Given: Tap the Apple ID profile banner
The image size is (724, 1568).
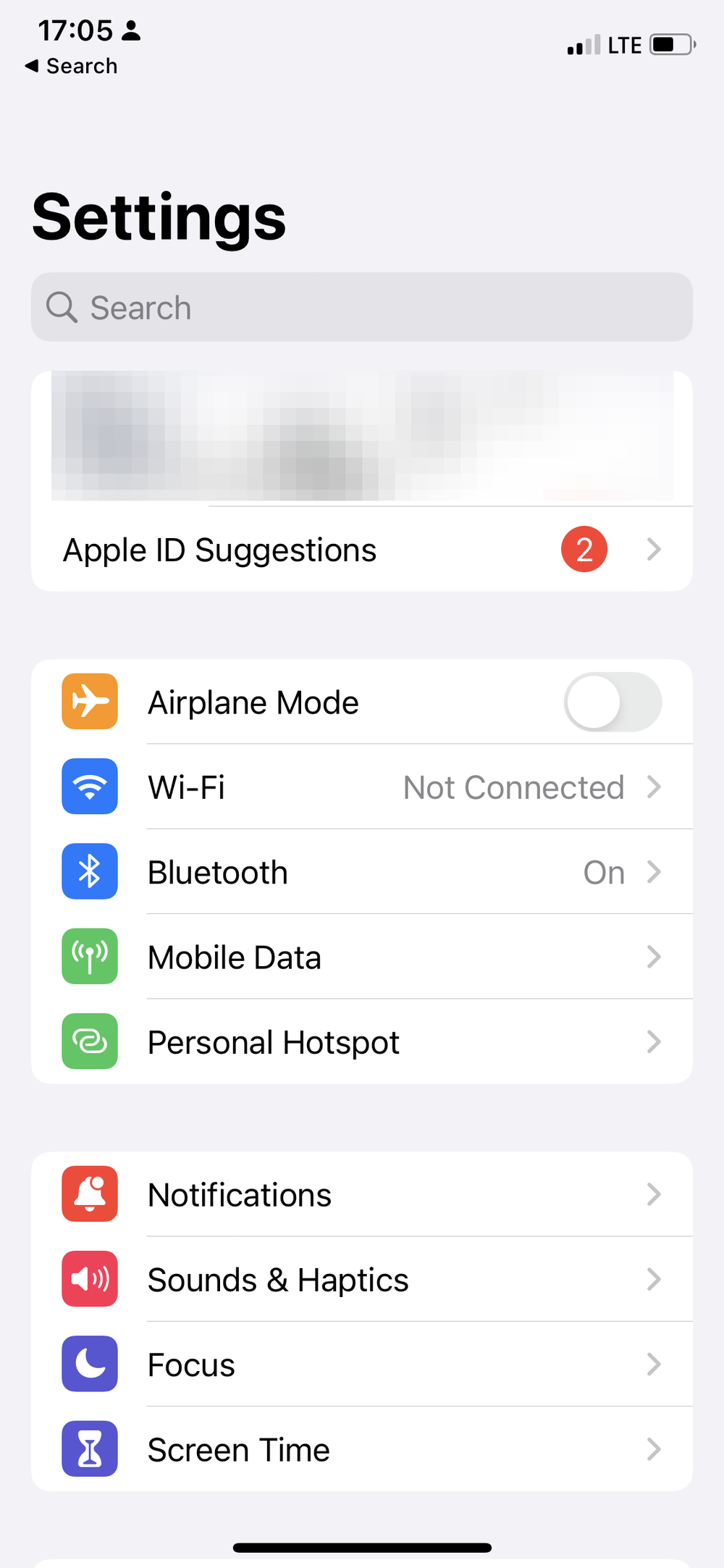Looking at the screenshot, I should (362, 435).
